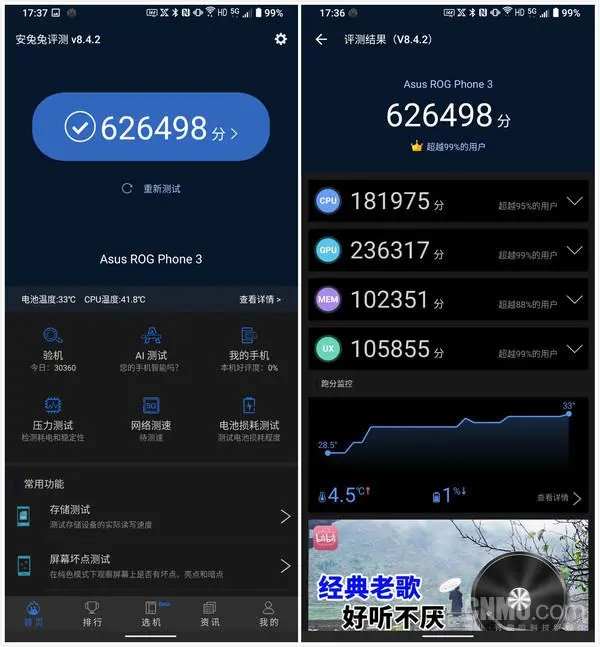Open 我的手机 device info
Viewport: 600px width, 647px height.
click(x=249, y=345)
